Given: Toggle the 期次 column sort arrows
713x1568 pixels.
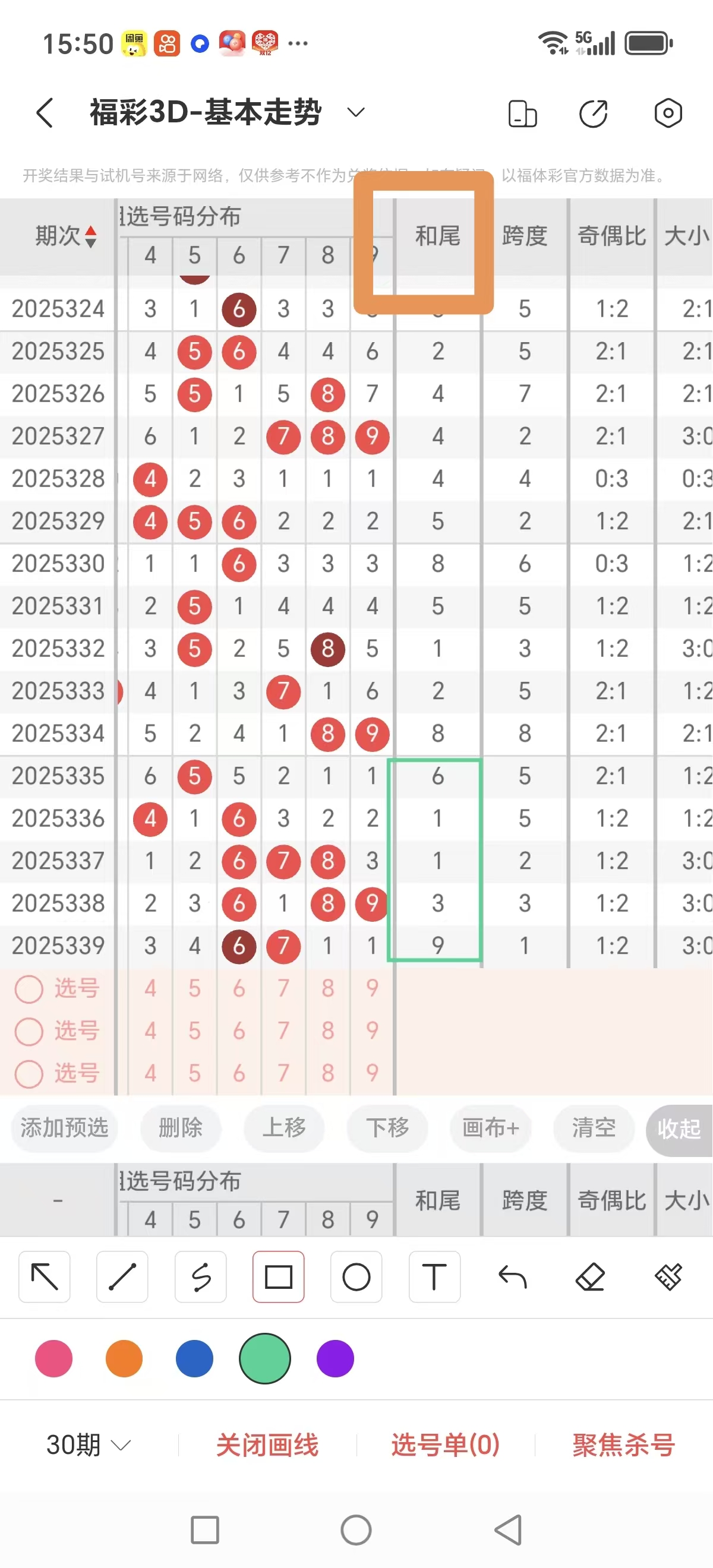Looking at the screenshot, I should 89,237.
